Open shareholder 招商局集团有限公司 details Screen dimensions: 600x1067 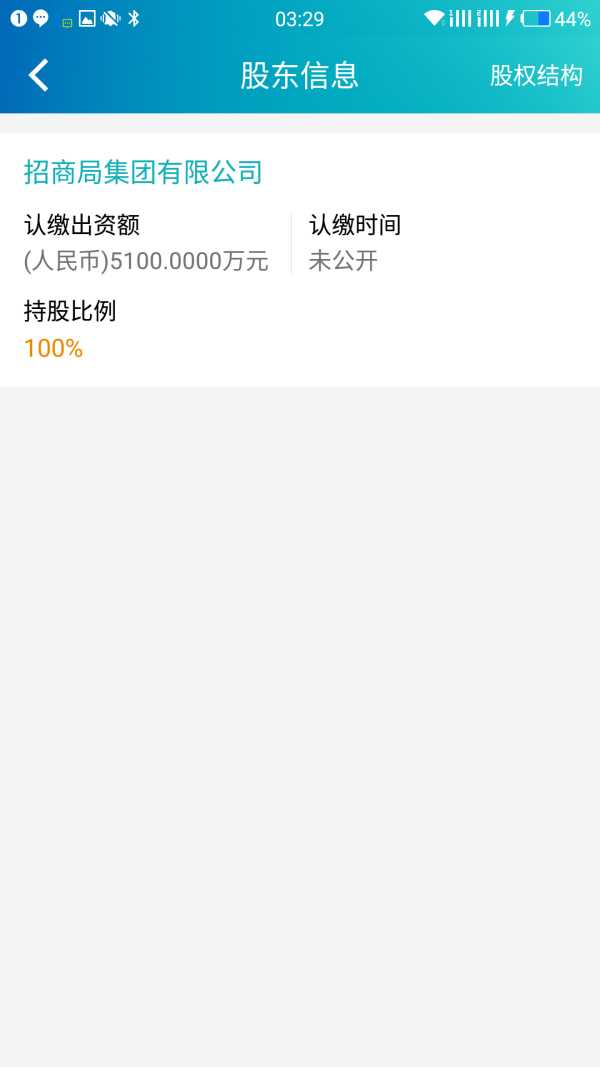click(143, 172)
